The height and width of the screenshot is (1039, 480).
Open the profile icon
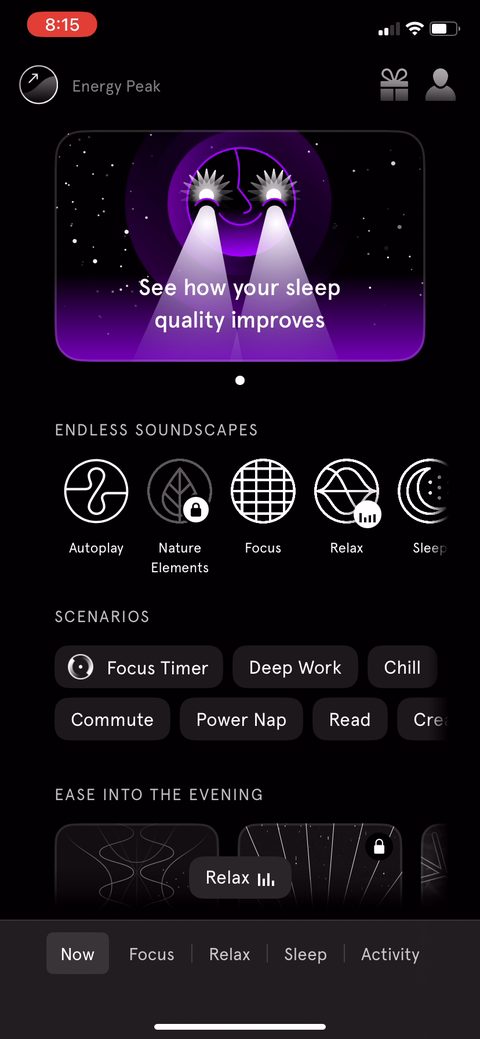pyautogui.click(x=440, y=85)
